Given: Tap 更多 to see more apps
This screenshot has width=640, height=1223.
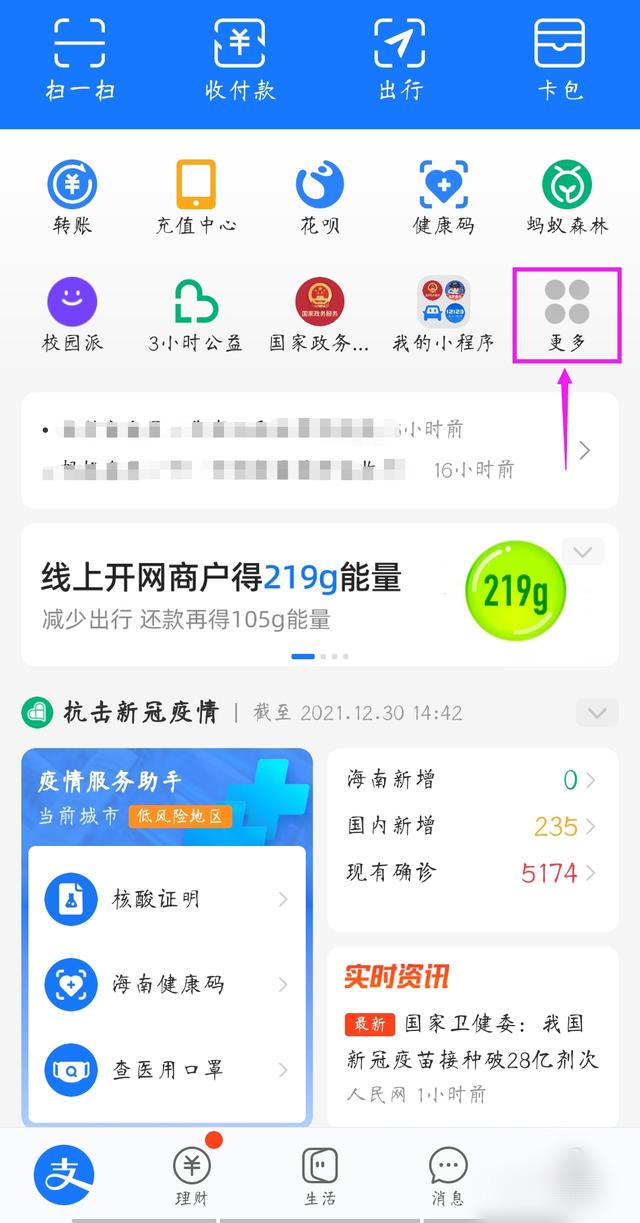Looking at the screenshot, I should pyautogui.click(x=567, y=314).
